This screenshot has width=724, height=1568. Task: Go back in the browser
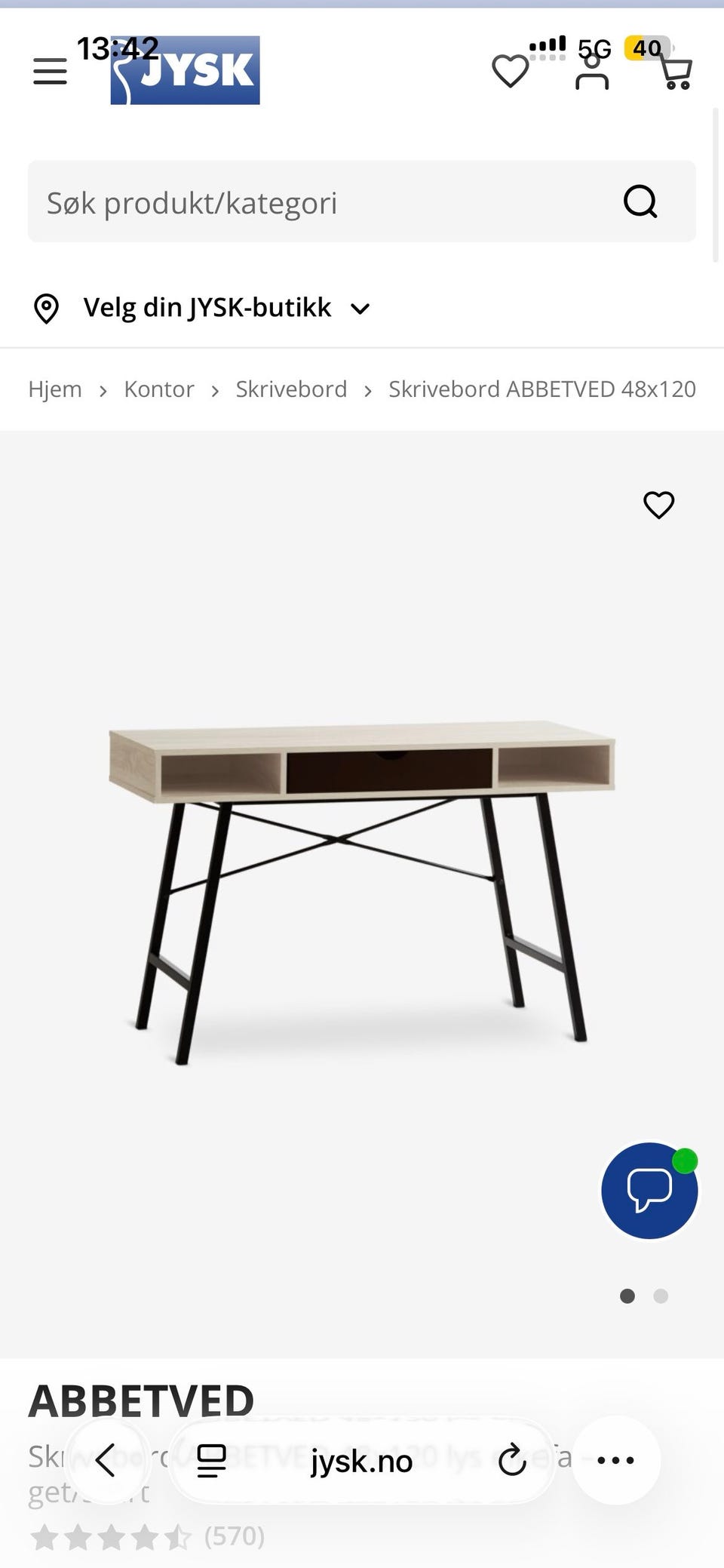(106, 1461)
